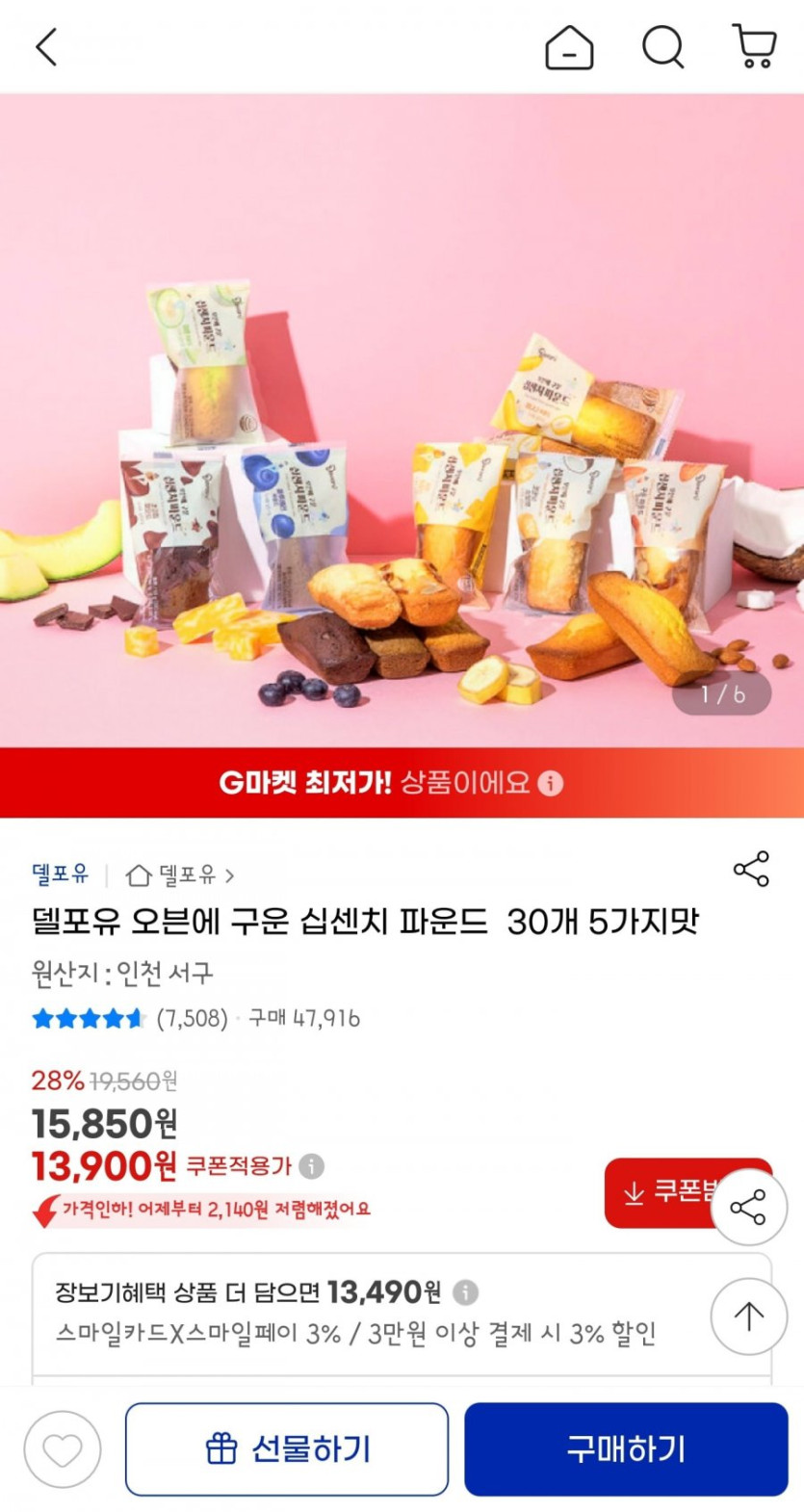
Task: Show info about 쿠폰적용가
Action: (x=311, y=1166)
